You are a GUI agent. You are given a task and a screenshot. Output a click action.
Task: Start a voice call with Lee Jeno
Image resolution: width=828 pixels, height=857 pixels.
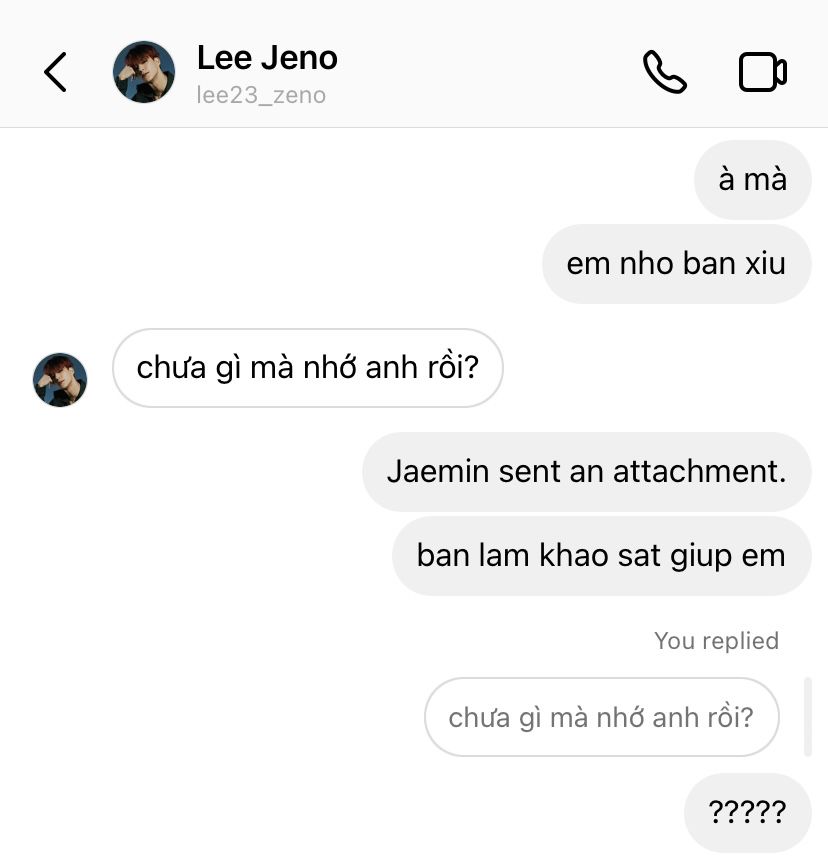pyautogui.click(x=664, y=72)
